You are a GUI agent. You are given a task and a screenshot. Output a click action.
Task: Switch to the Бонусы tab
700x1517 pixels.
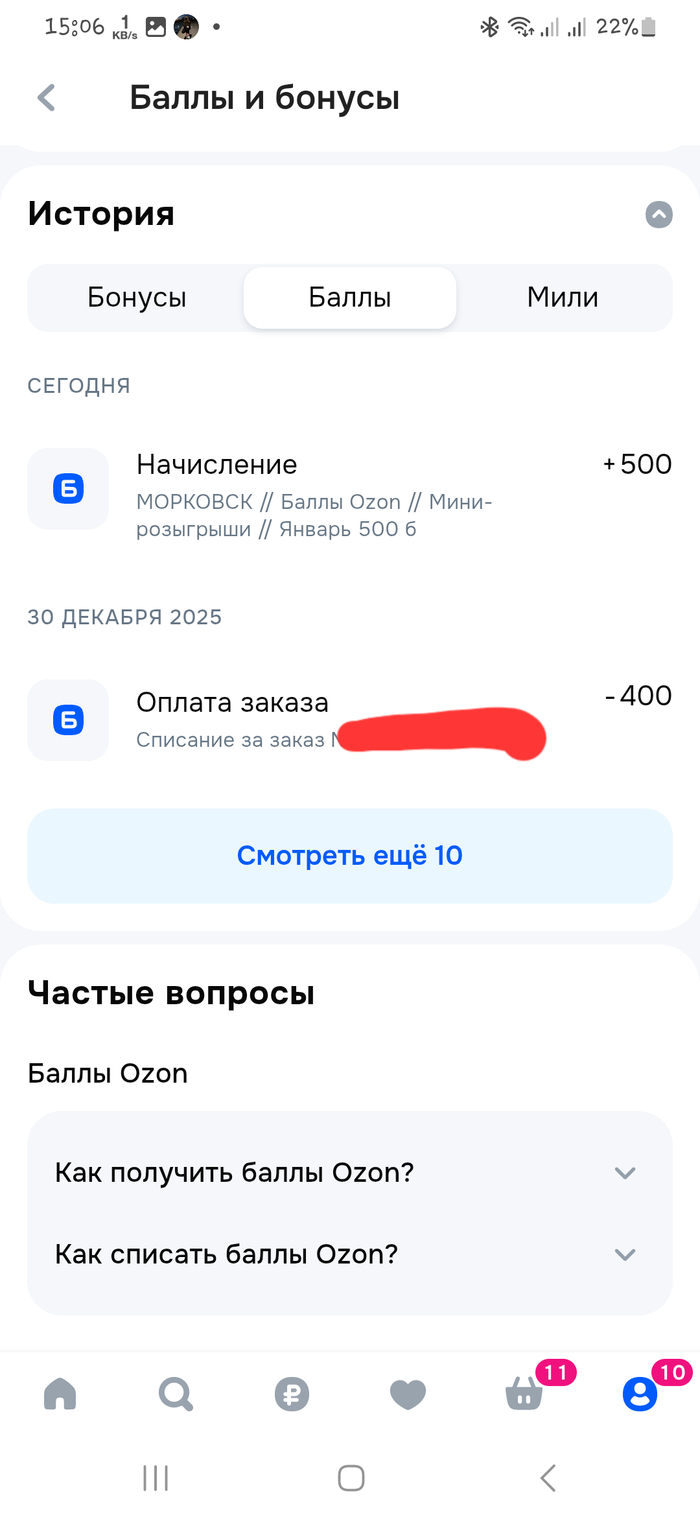137,297
